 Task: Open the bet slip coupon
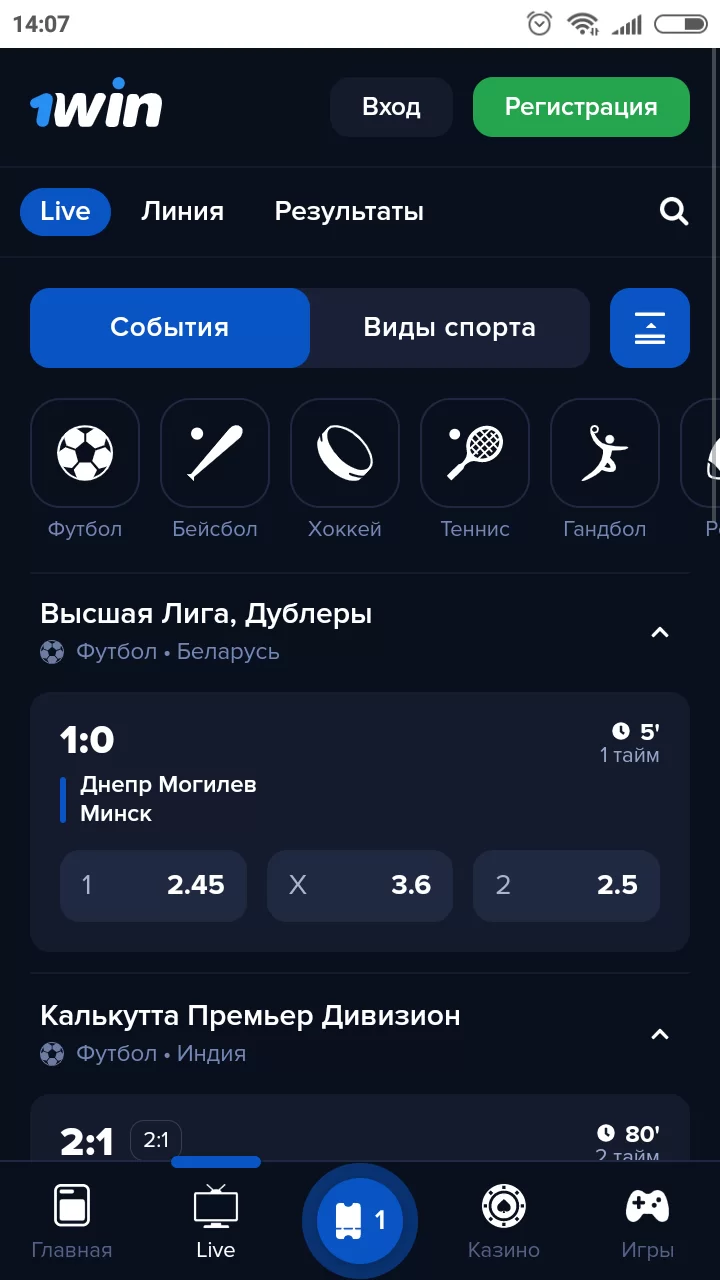pyautogui.click(x=360, y=1219)
